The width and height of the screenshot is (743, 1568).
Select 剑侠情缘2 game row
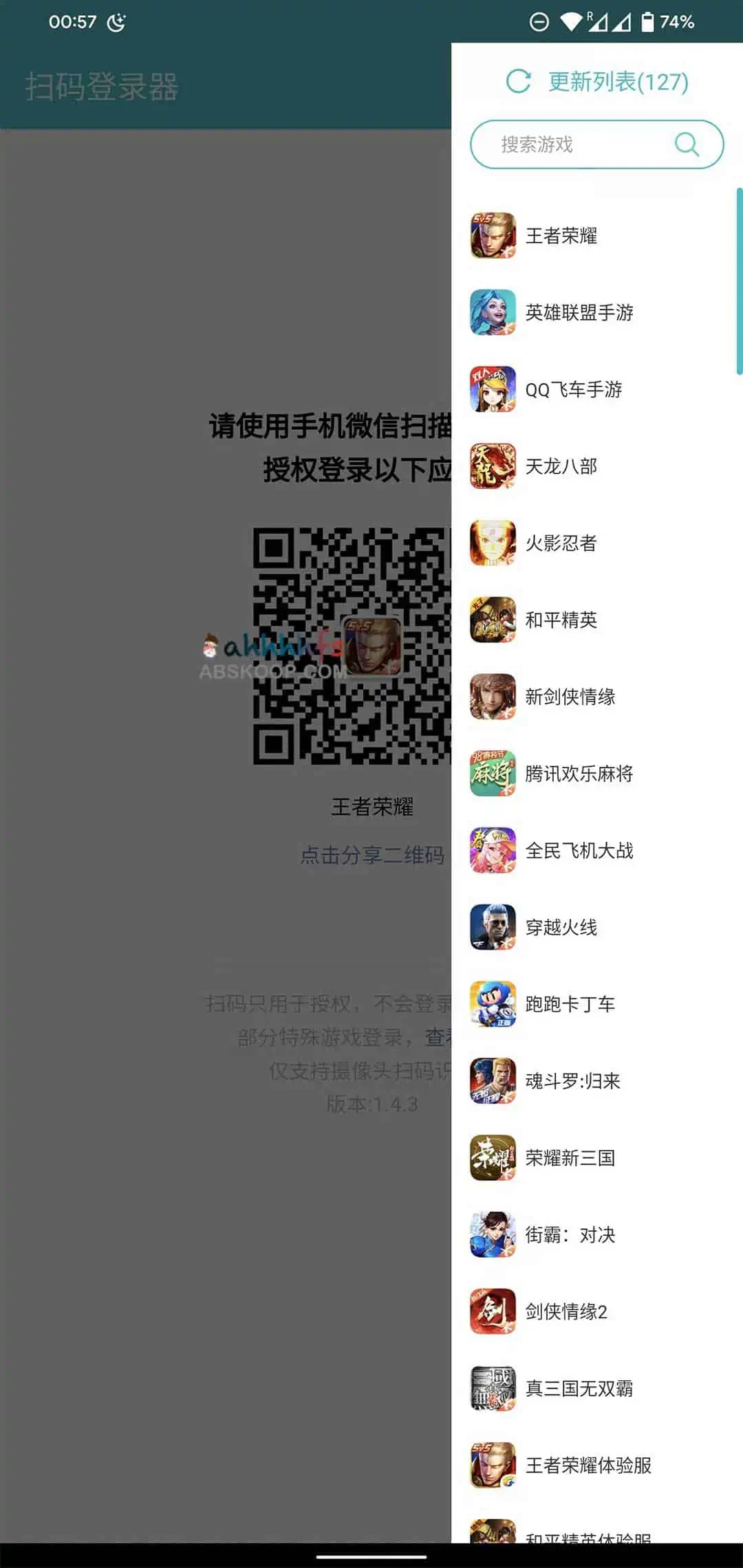click(x=566, y=1312)
